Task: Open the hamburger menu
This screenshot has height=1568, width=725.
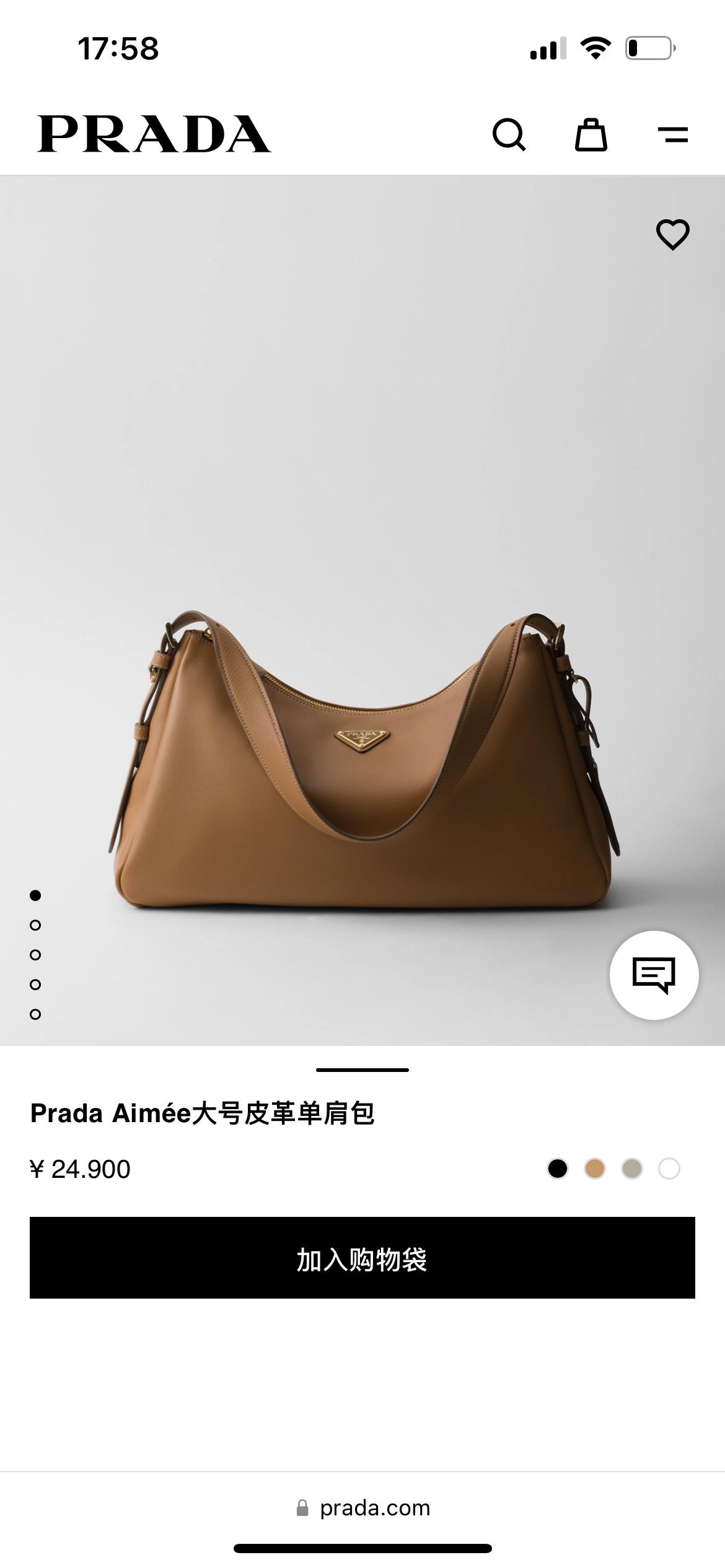Action: coord(672,134)
